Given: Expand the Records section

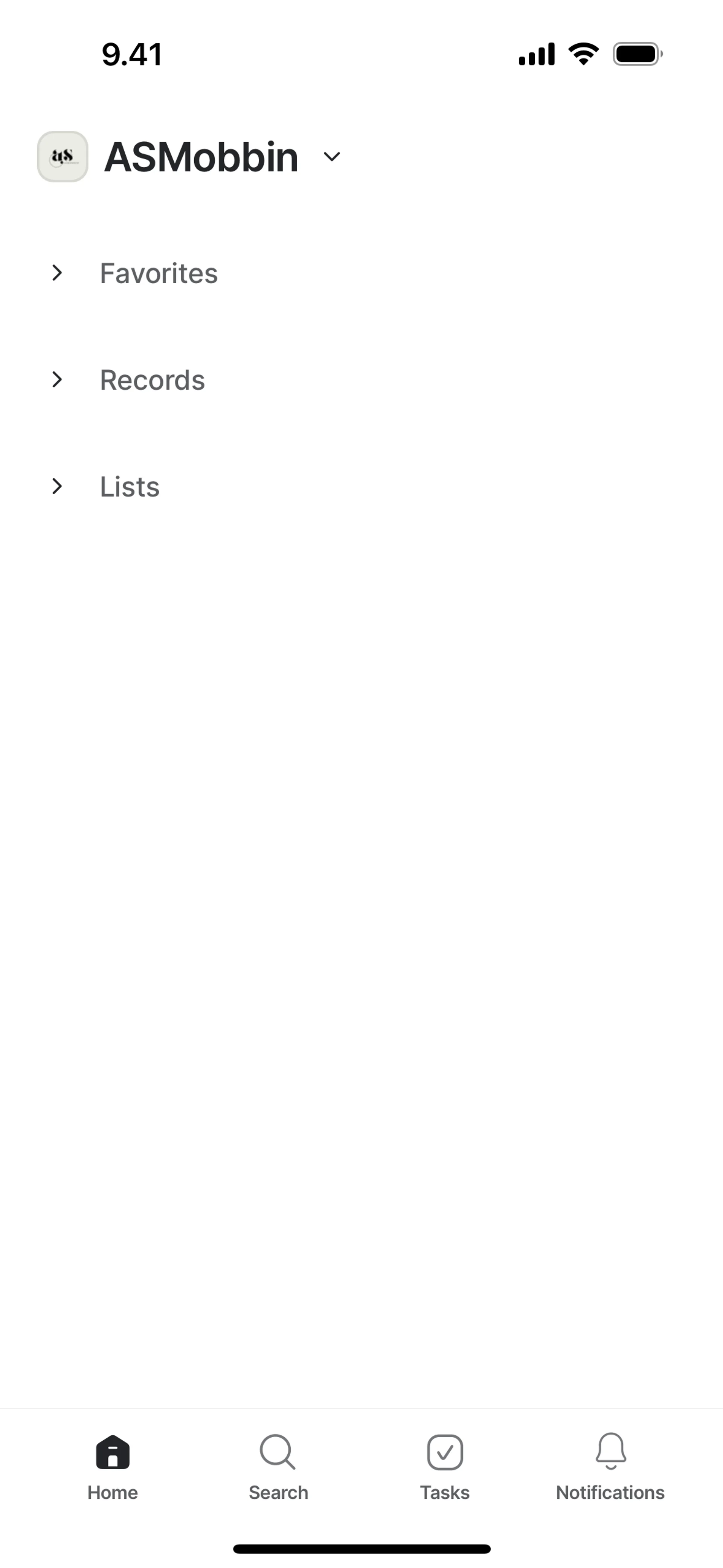Looking at the screenshot, I should click(x=57, y=380).
